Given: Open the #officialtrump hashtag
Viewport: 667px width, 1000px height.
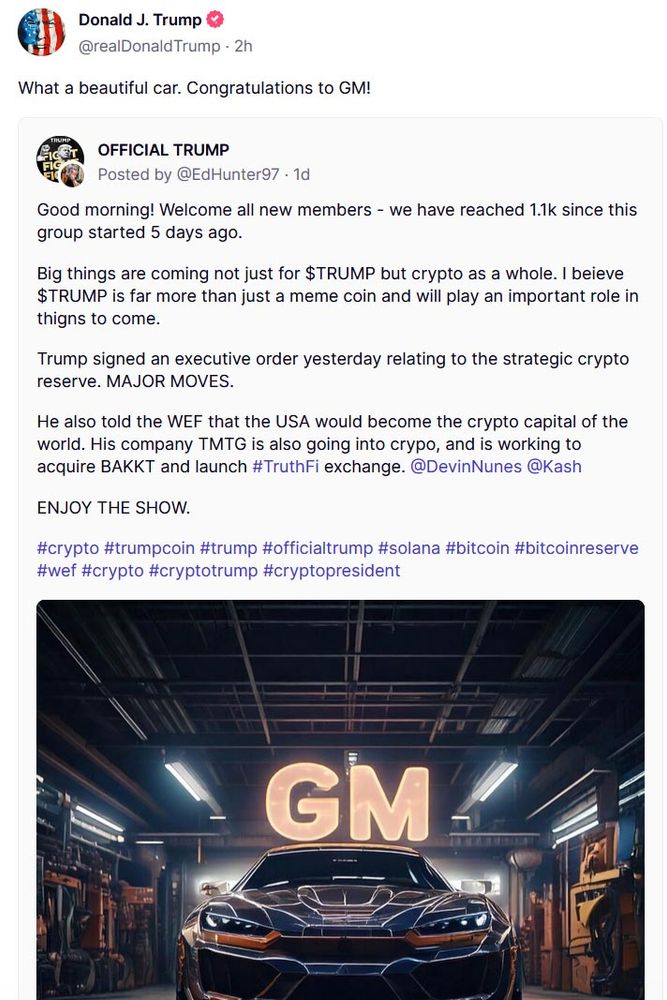Looking at the screenshot, I should point(317,548).
